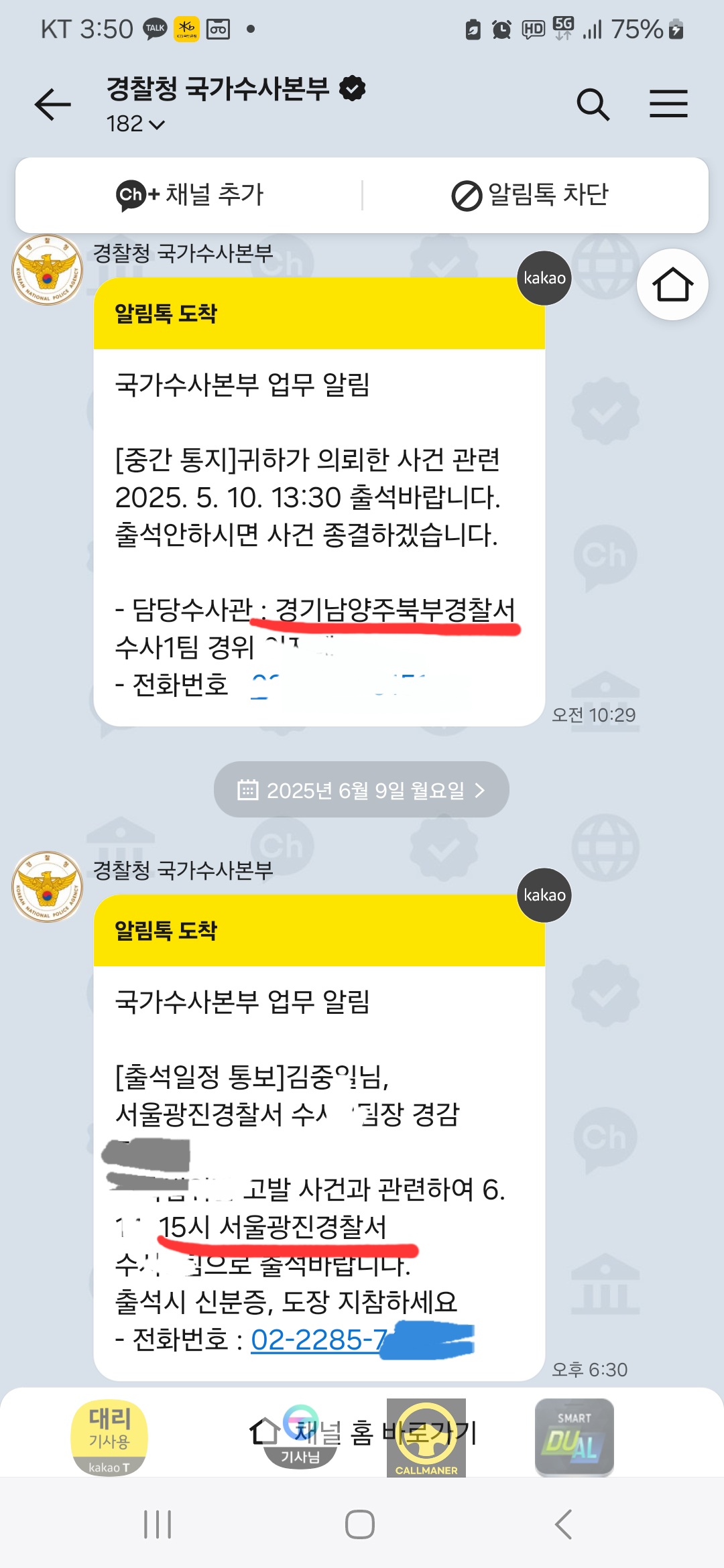Open the search in this chat
Screen dimensions: 724x1568
click(593, 105)
